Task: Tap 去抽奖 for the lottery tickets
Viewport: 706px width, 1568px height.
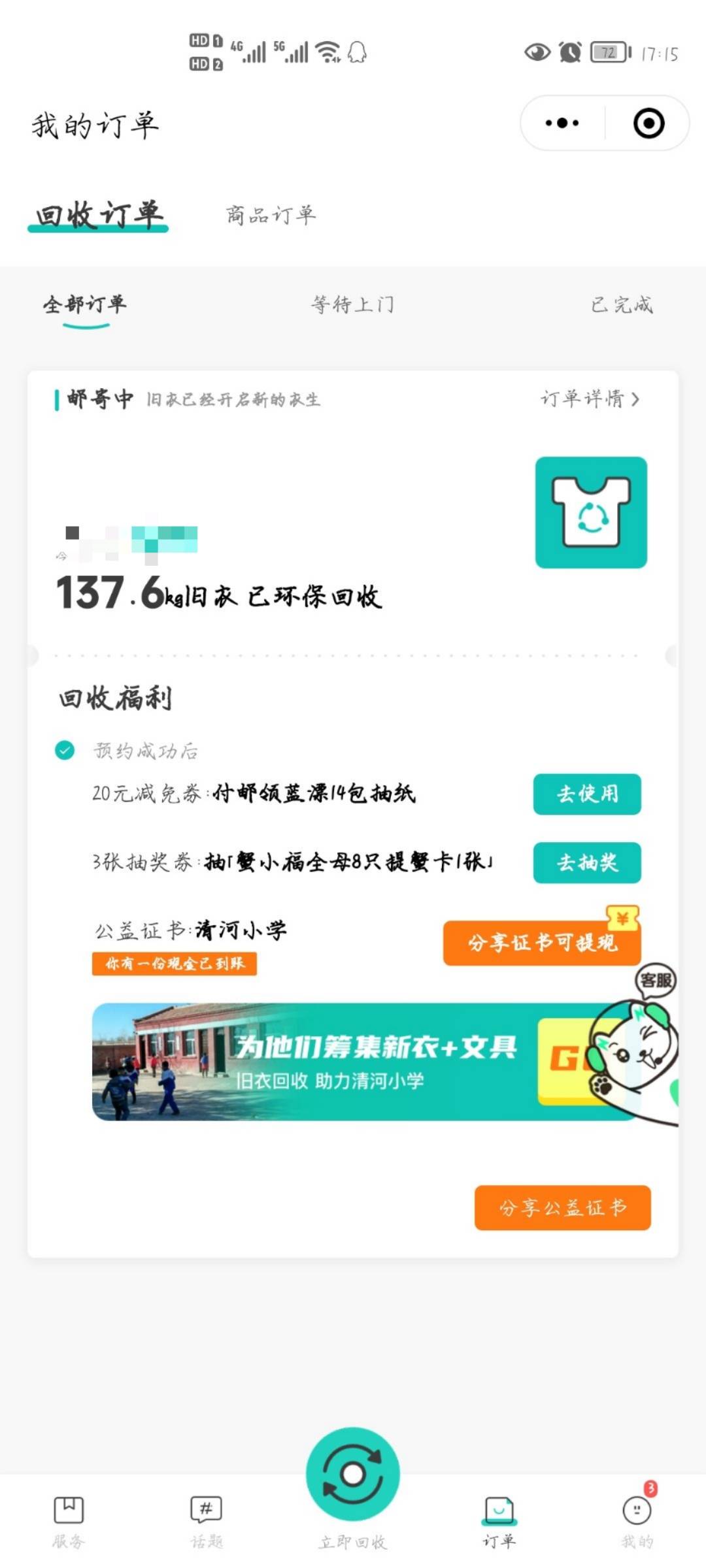Action: pyautogui.click(x=586, y=862)
